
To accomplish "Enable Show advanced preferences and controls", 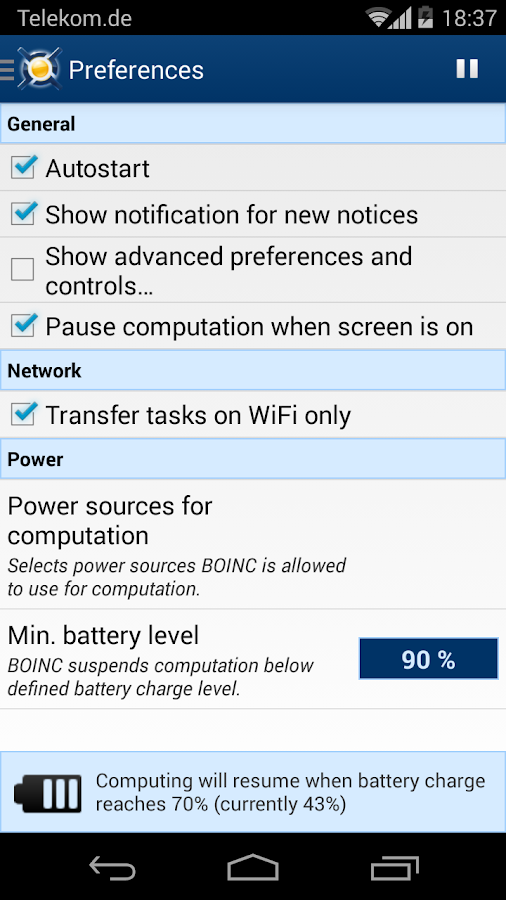I will [x=22, y=269].
